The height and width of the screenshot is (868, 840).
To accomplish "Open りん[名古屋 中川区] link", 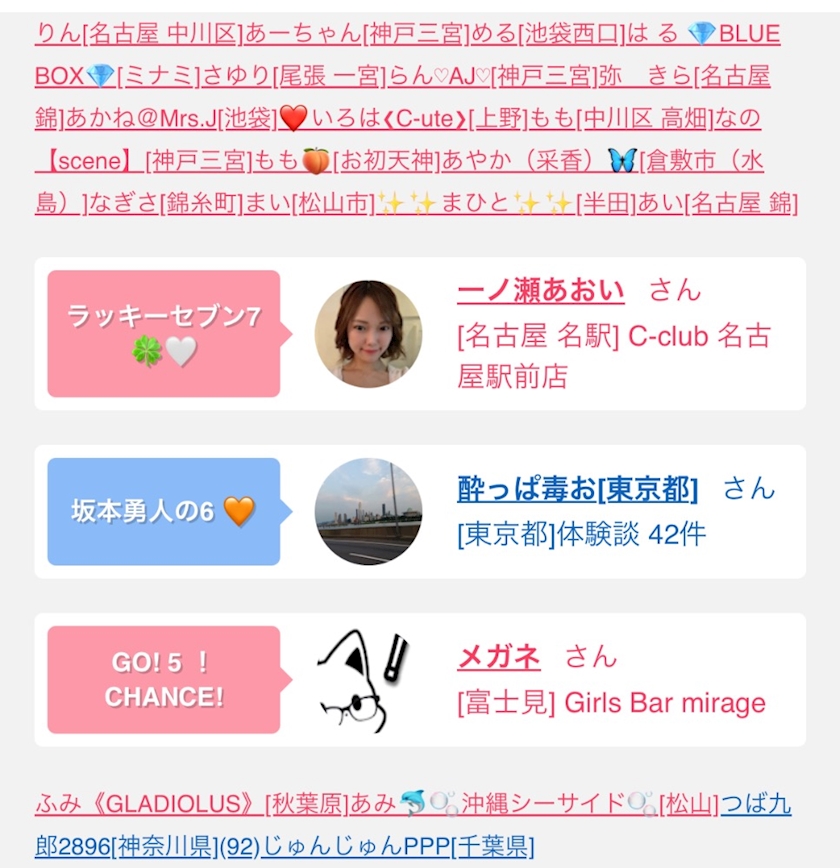I will pos(139,34).
